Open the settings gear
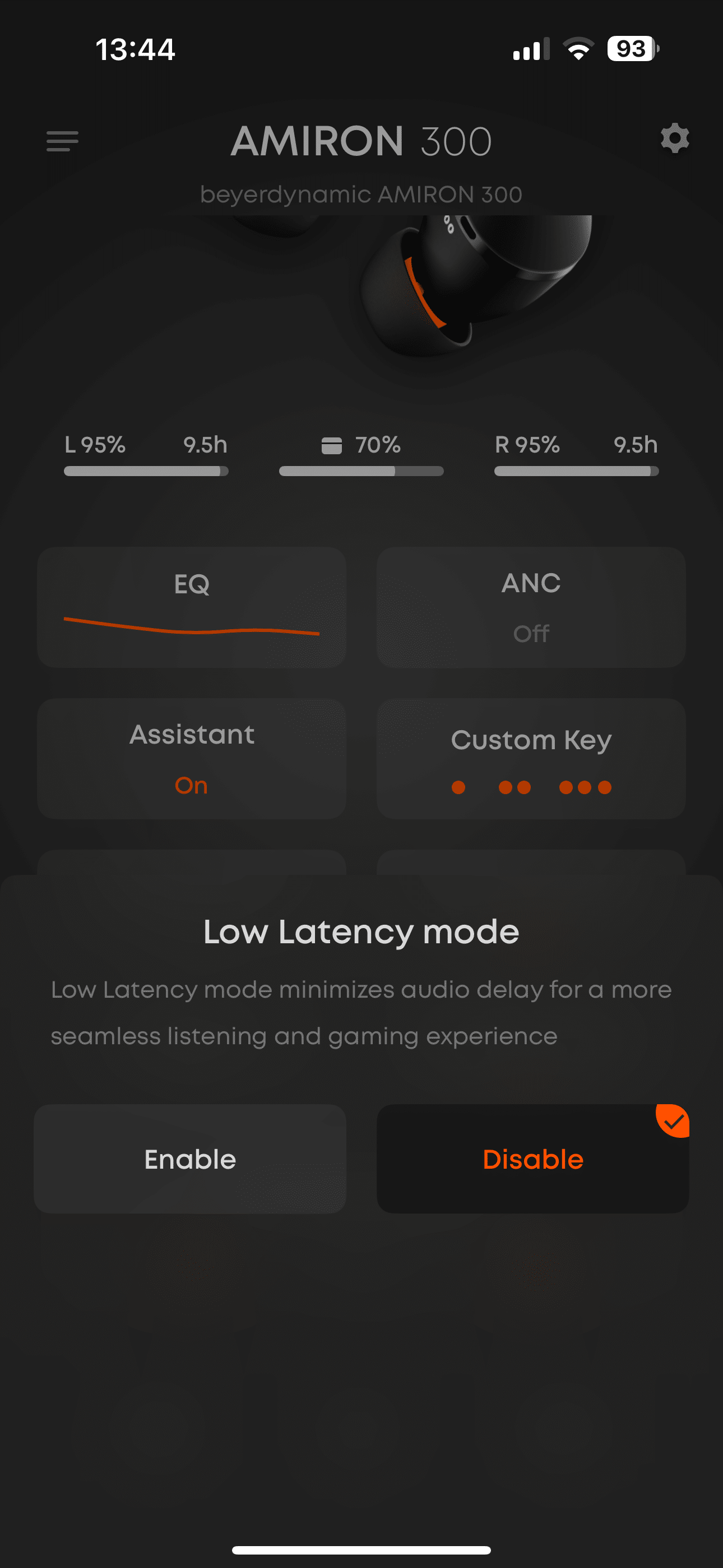 (674, 139)
